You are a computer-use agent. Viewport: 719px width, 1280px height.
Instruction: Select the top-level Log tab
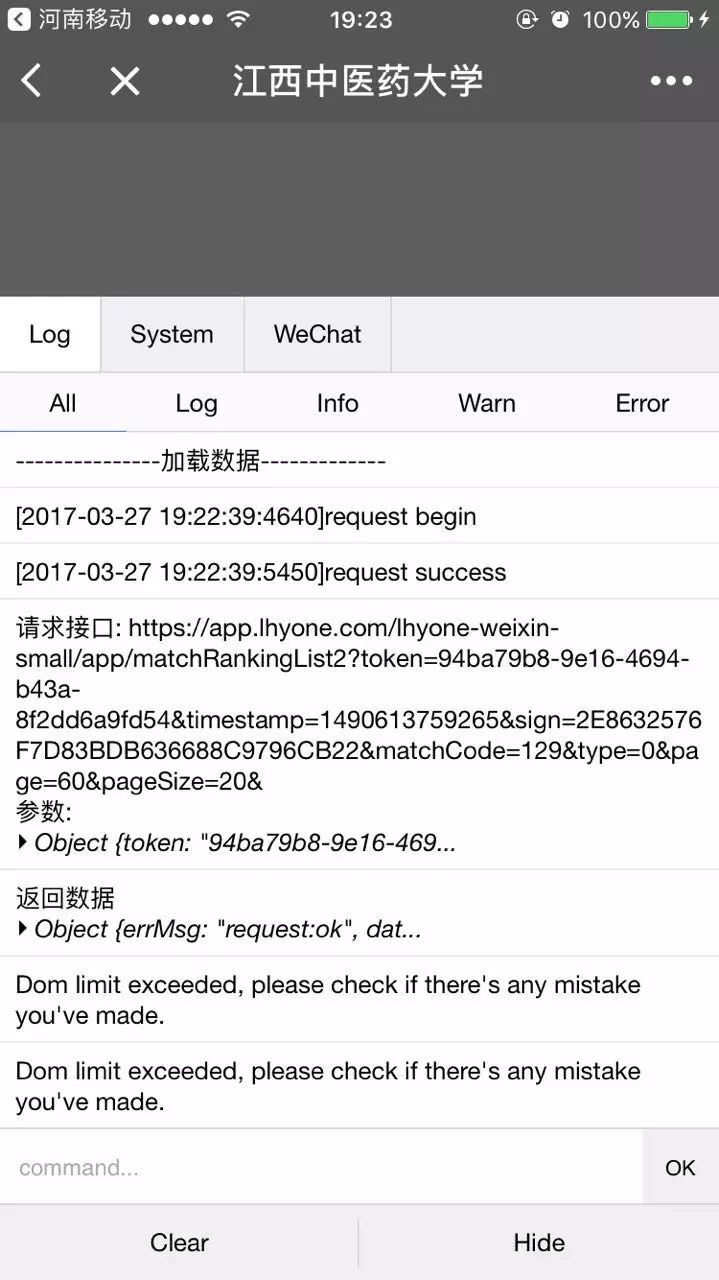(50, 335)
